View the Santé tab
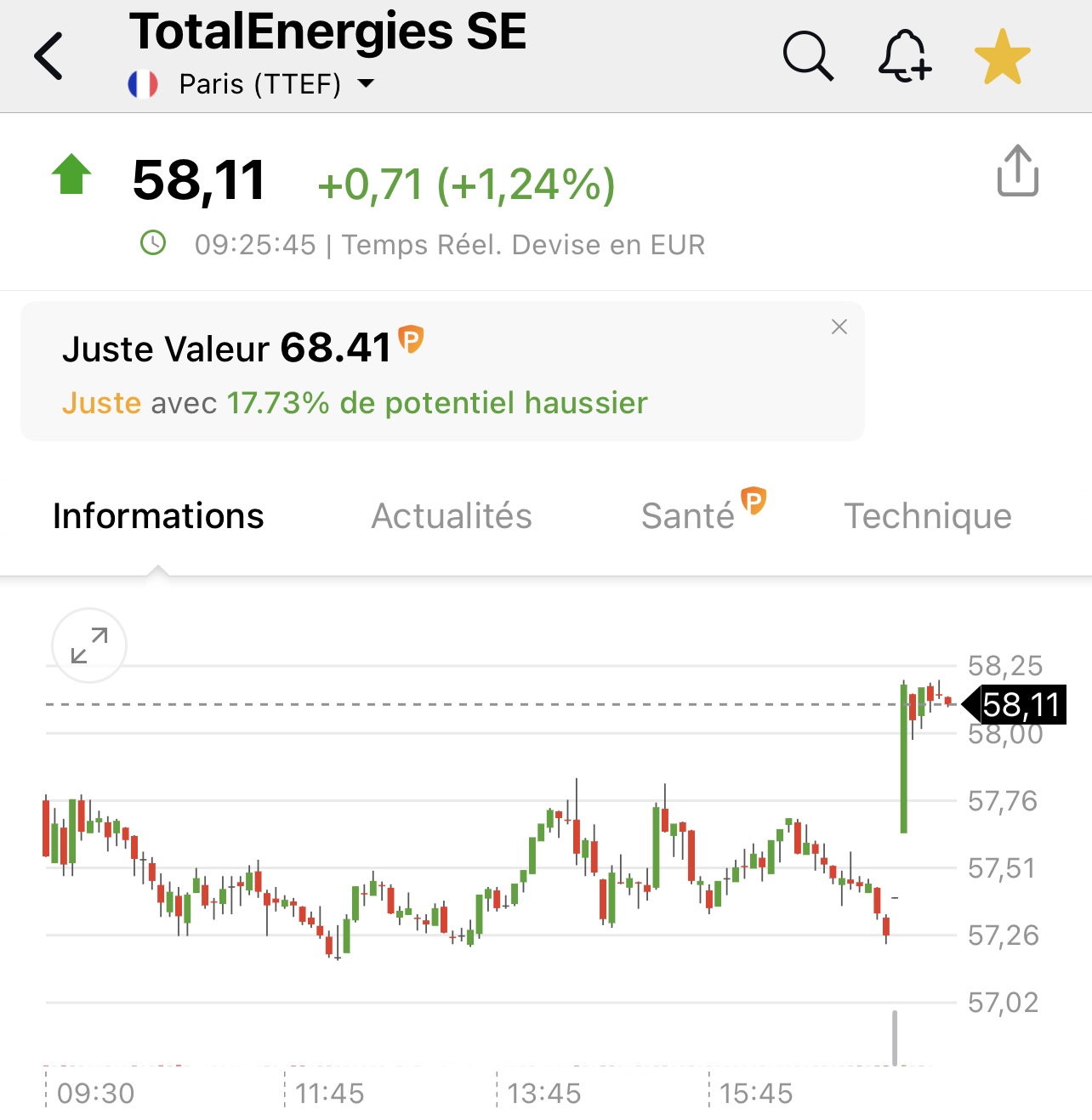Viewport: 1092px width, 1120px height. [x=689, y=516]
